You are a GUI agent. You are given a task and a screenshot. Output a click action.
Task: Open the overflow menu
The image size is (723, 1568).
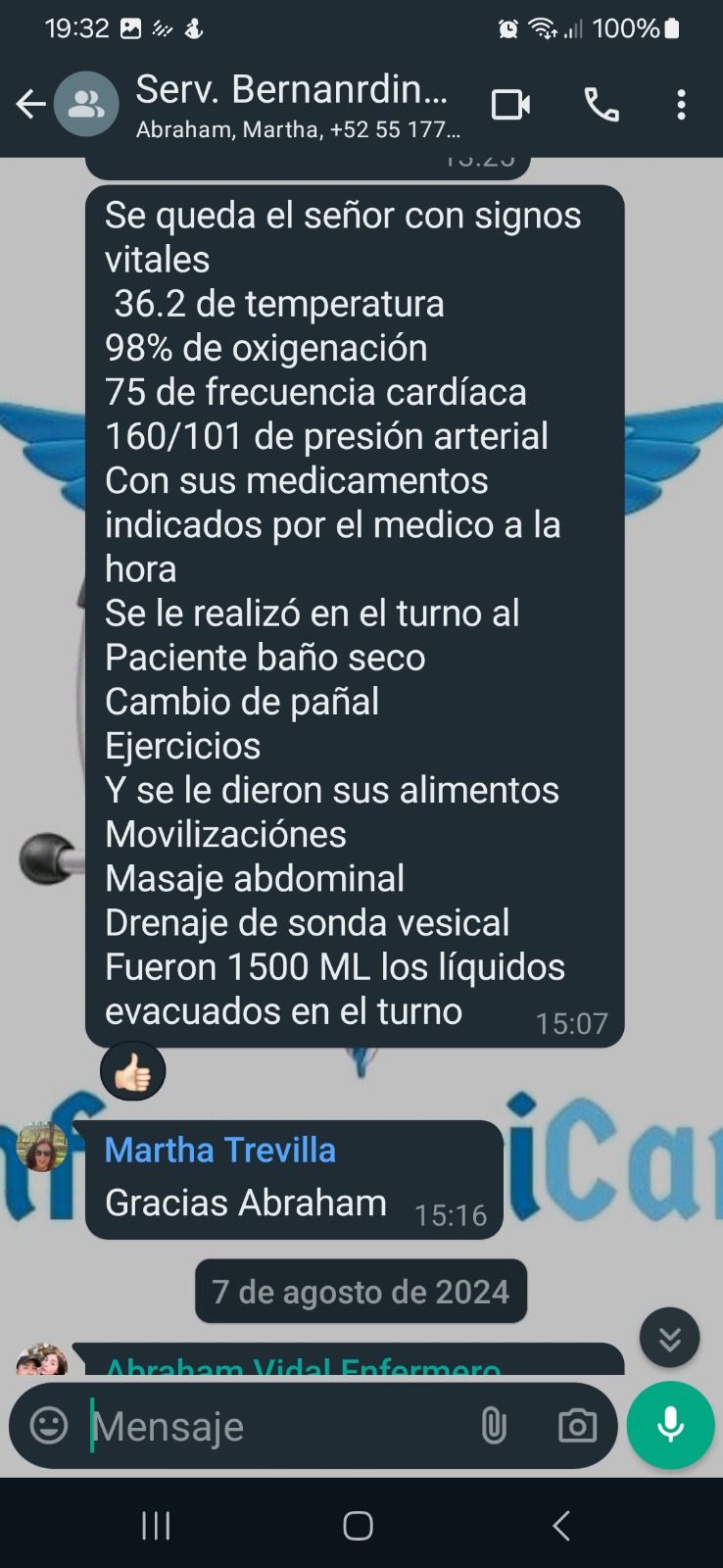click(681, 104)
